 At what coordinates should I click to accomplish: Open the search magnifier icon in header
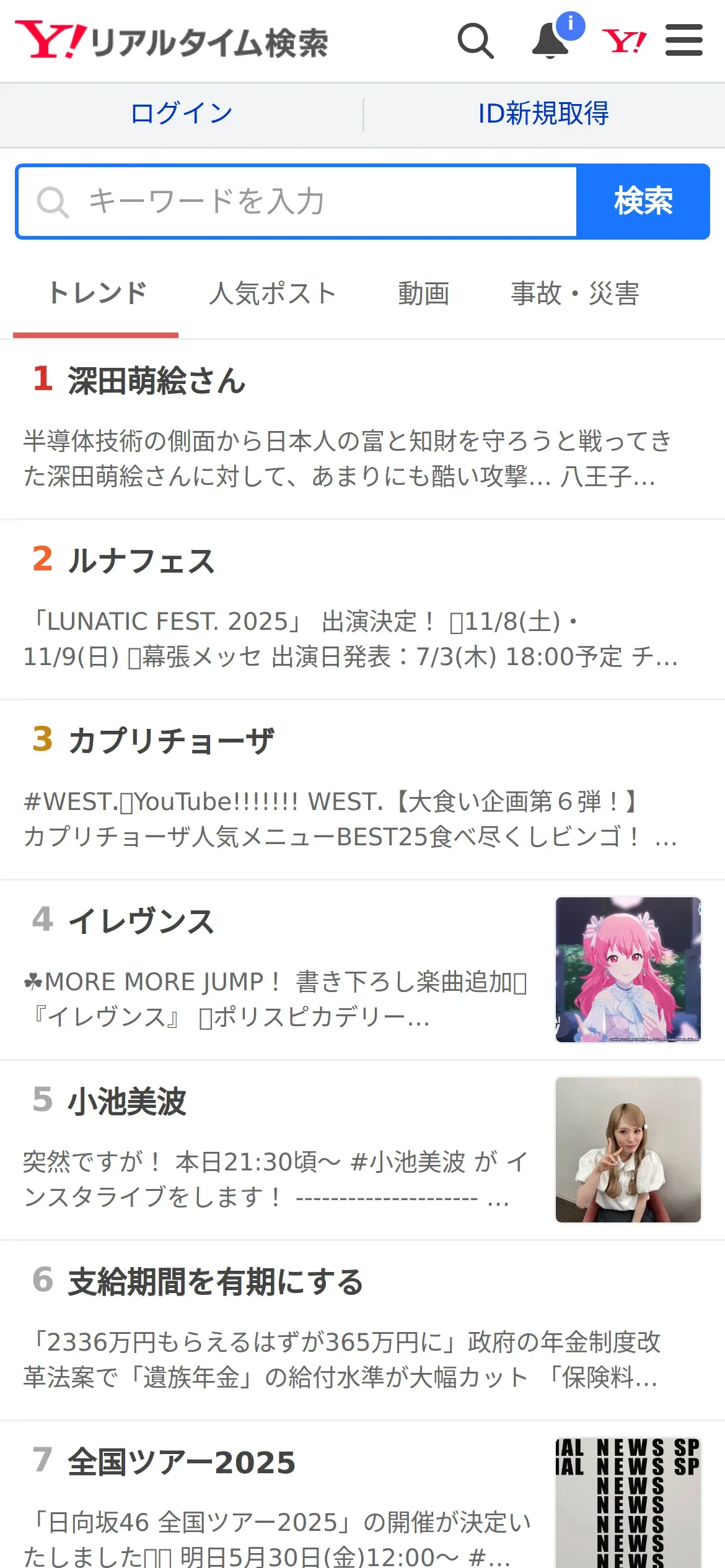[475, 41]
